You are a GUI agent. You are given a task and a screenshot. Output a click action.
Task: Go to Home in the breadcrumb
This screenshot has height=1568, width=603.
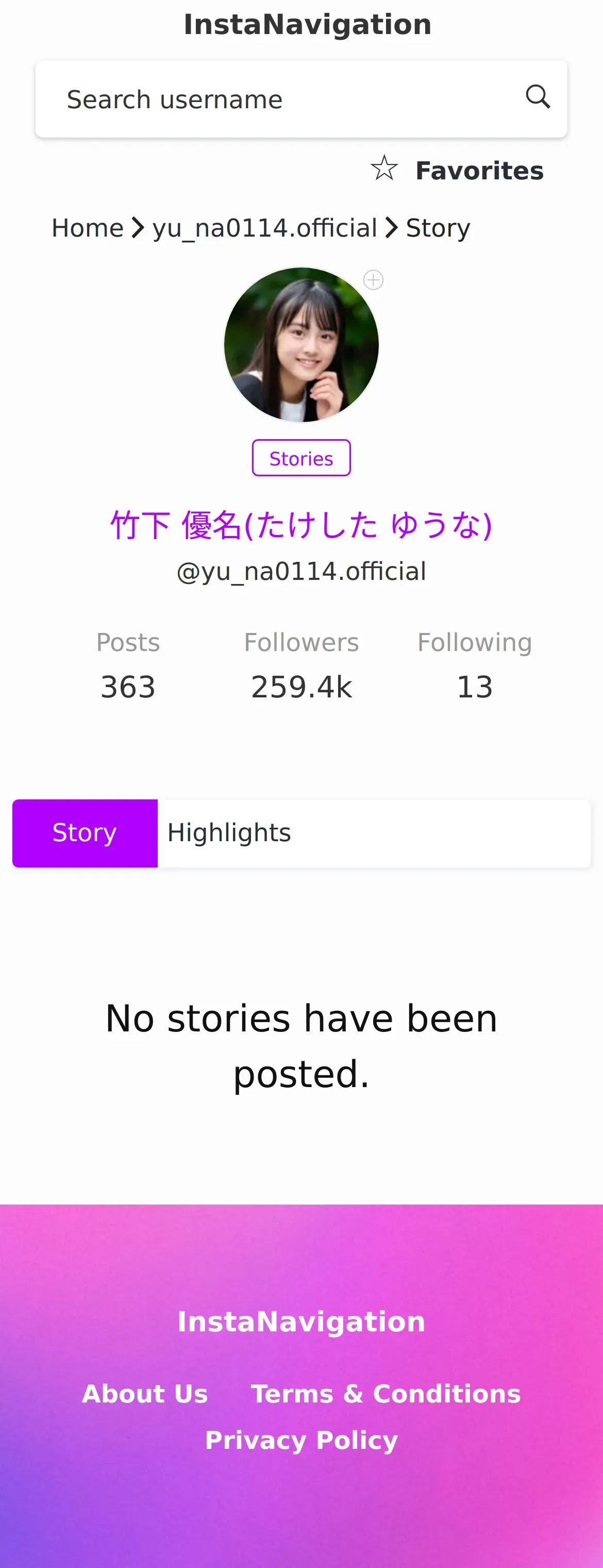[88, 228]
